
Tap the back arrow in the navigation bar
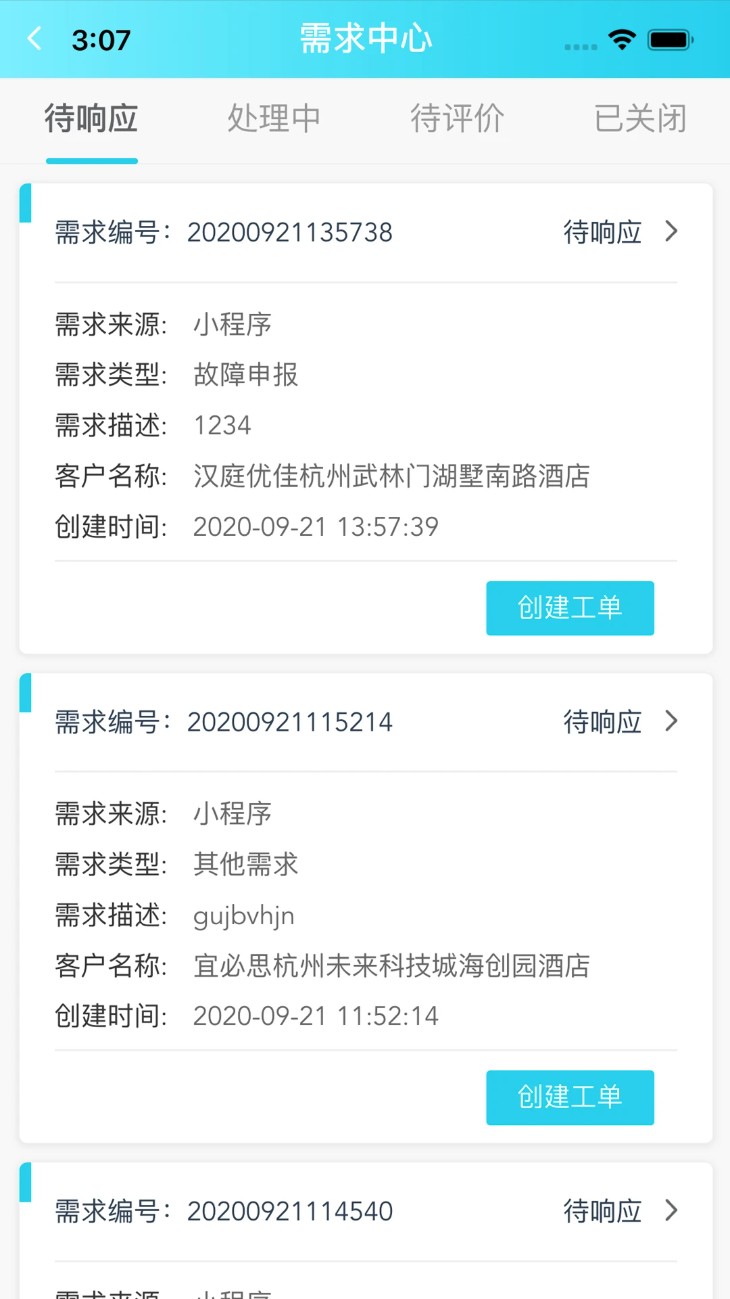tap(31, 38)
